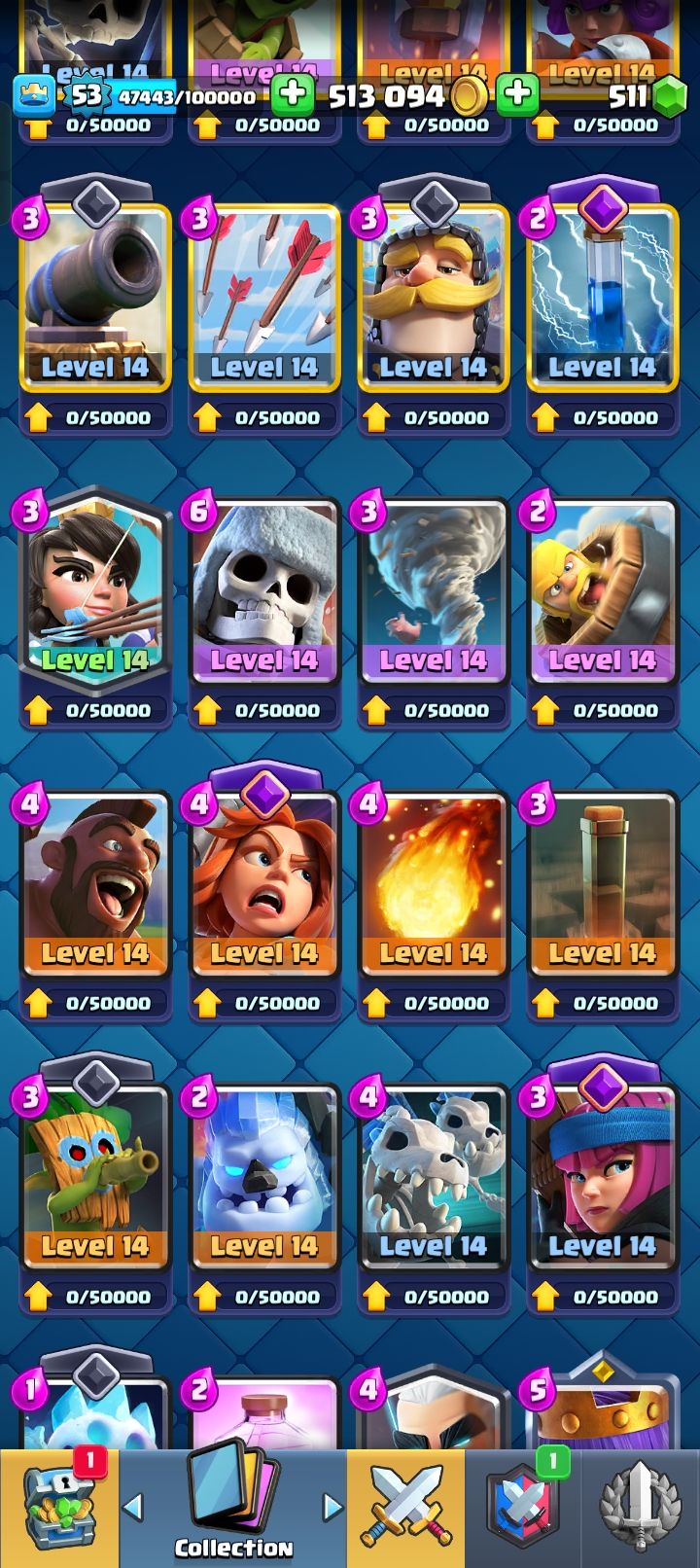700x1568 pixels.
Task: Switch to the Battle tab with crossed swords
Action: [406, 1508]
